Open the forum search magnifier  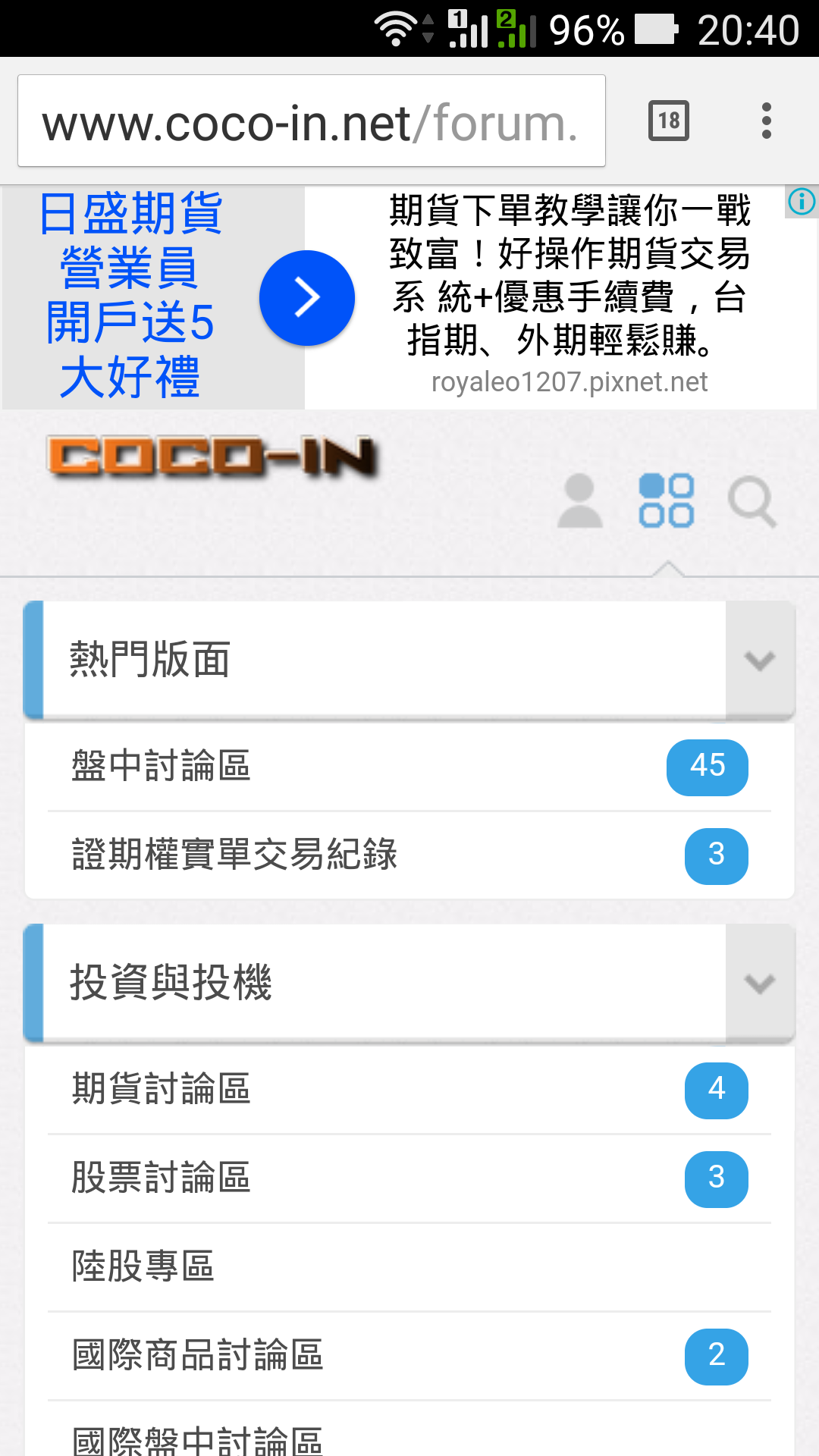tap(751, 500)
